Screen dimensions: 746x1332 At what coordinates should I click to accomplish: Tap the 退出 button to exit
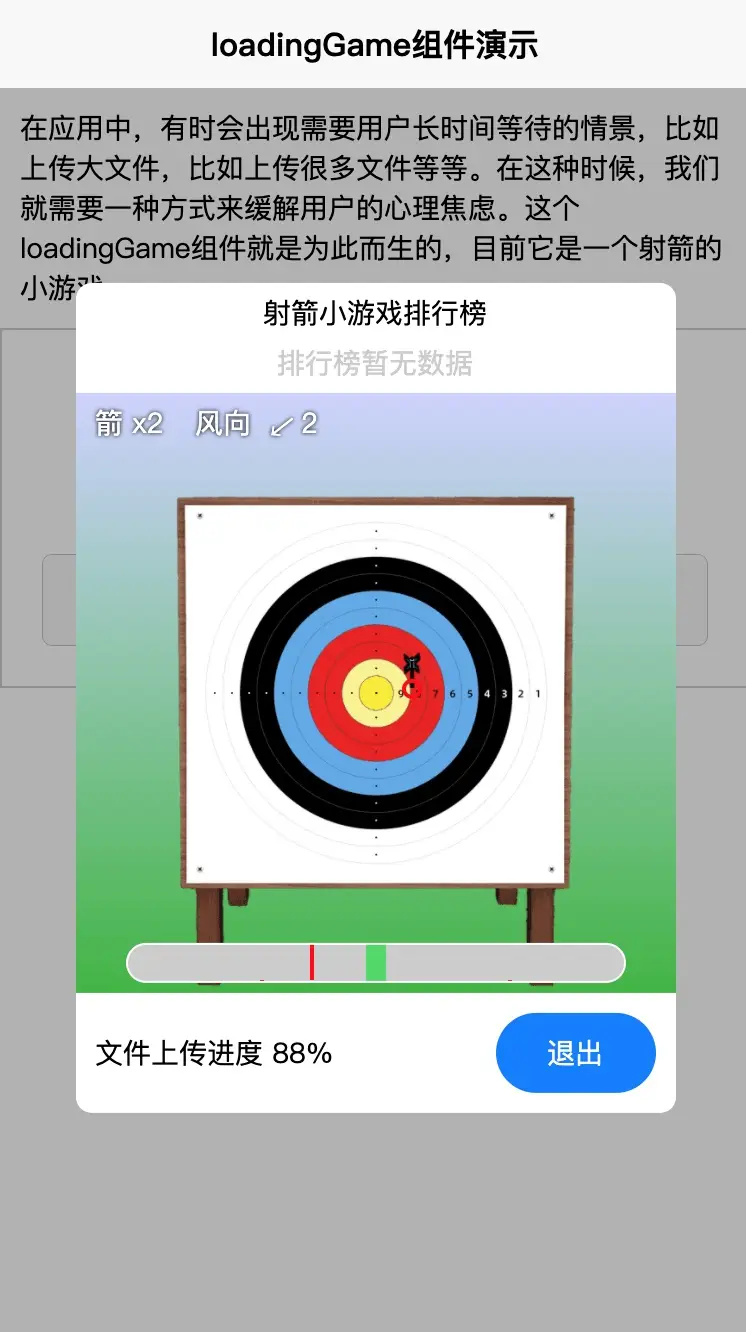pos(575,1053)
